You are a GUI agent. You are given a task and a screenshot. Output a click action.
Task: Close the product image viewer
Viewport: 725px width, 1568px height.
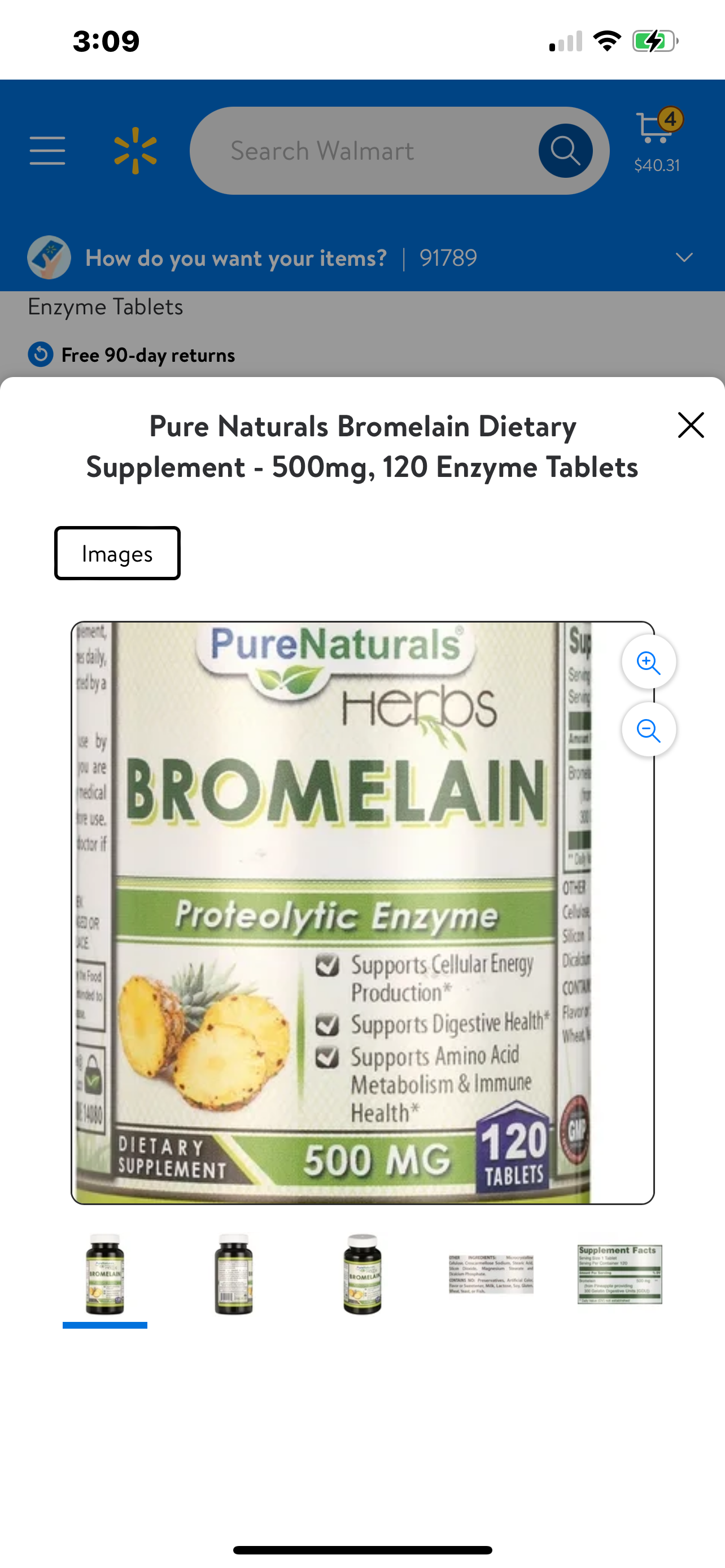pos(691,425)
